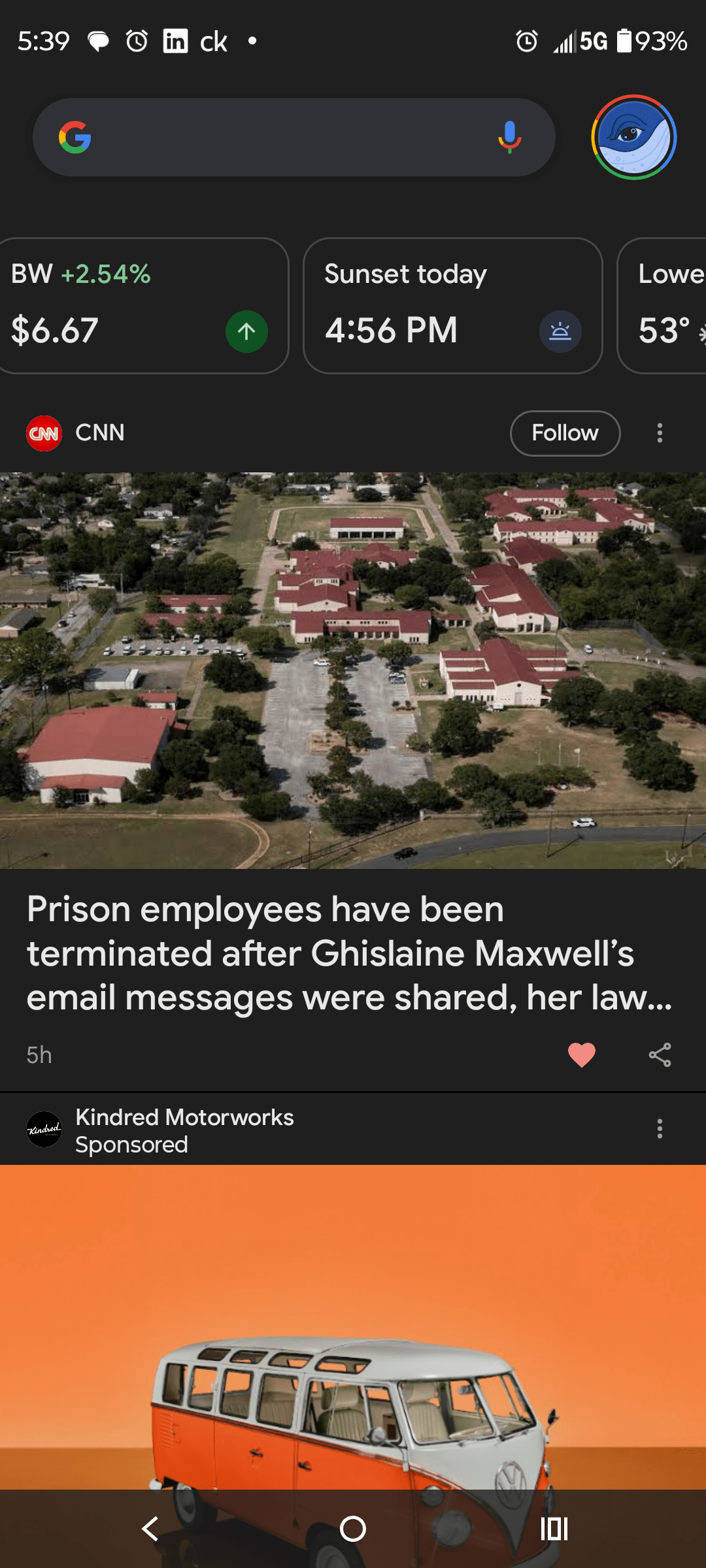The width and height of the screenshot is (706, 1568).
Task: Follow CNN as a source
Action: click(565, 433)
